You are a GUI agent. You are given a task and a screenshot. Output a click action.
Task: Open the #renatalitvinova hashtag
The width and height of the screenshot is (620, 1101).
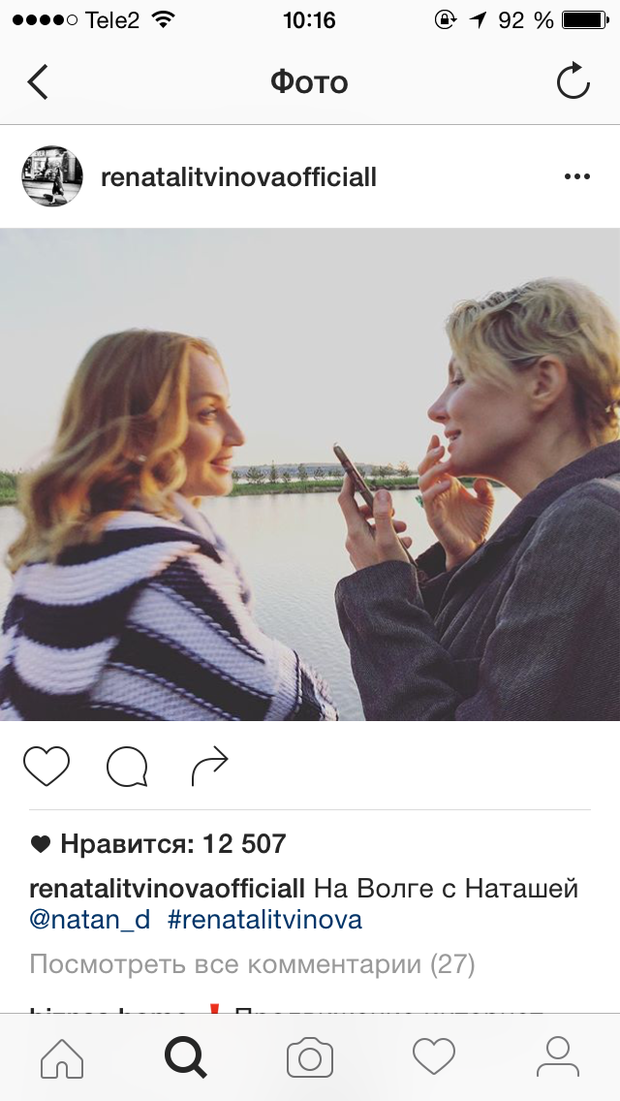point(264,920)
